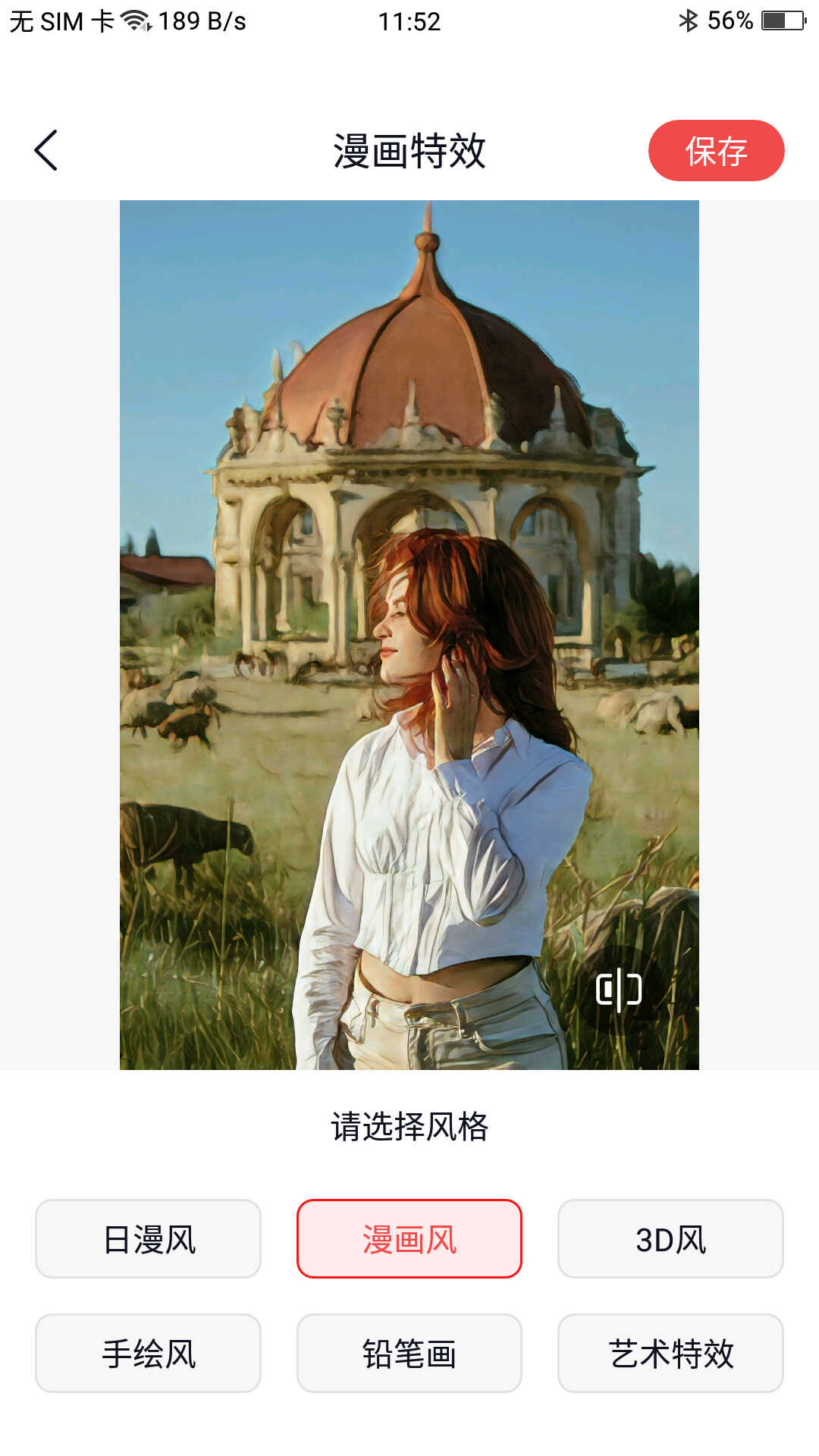Image resolution: width=819 pixels, height=1456 pixels.
Task: Tap the before/after compare icon on photo
Action: (619, 990)
